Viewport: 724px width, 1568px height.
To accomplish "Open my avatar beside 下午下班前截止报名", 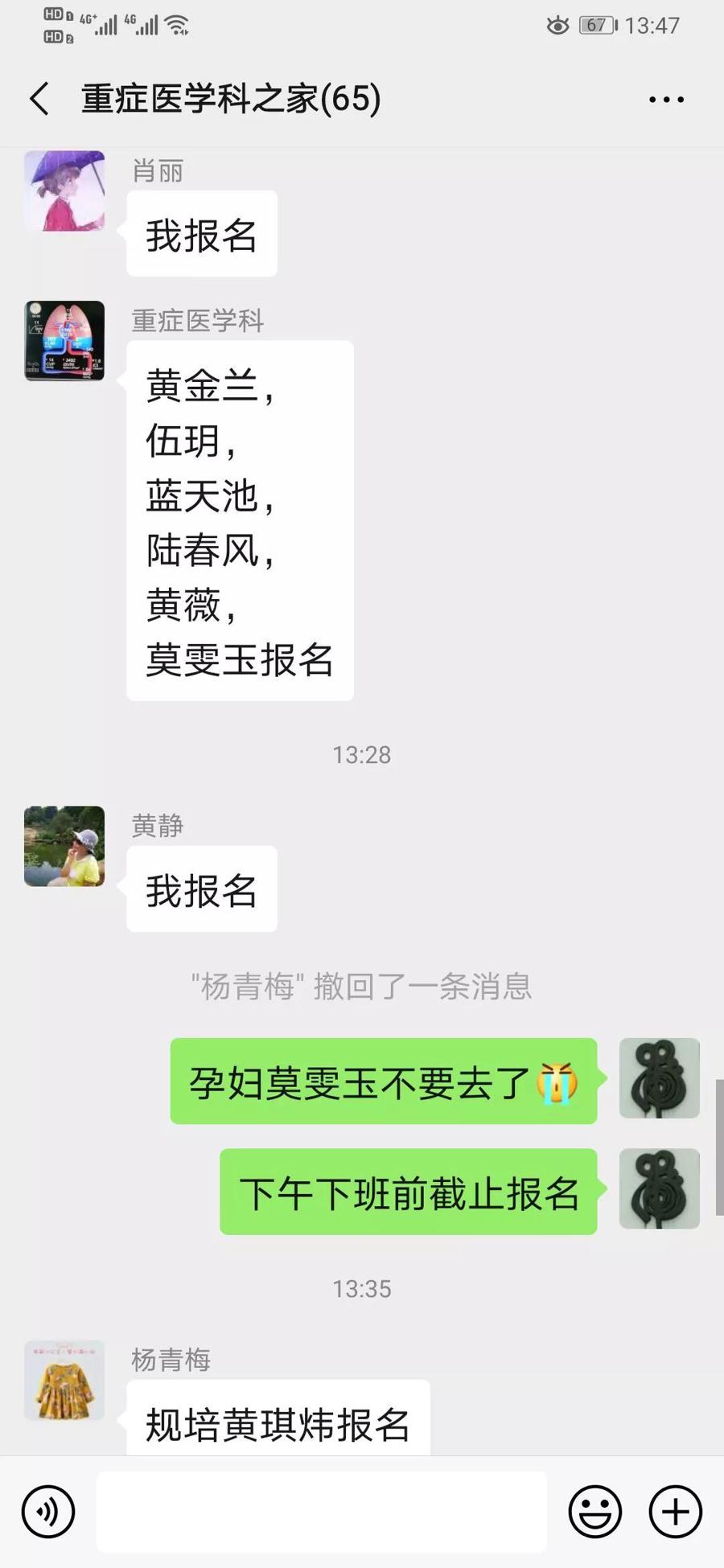I will [x=659, y=1188].
